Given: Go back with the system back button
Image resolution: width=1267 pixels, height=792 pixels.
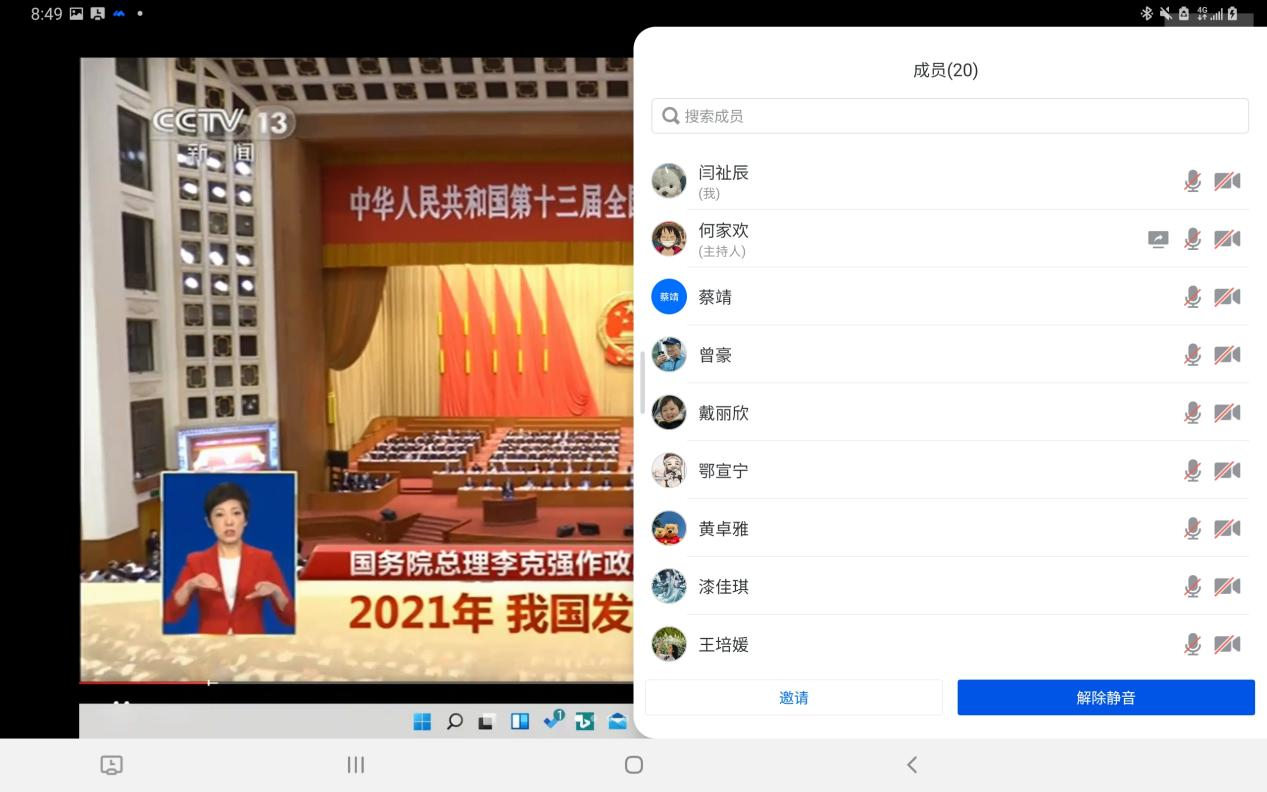Looking at the screenshot, I should coord(911,765).
